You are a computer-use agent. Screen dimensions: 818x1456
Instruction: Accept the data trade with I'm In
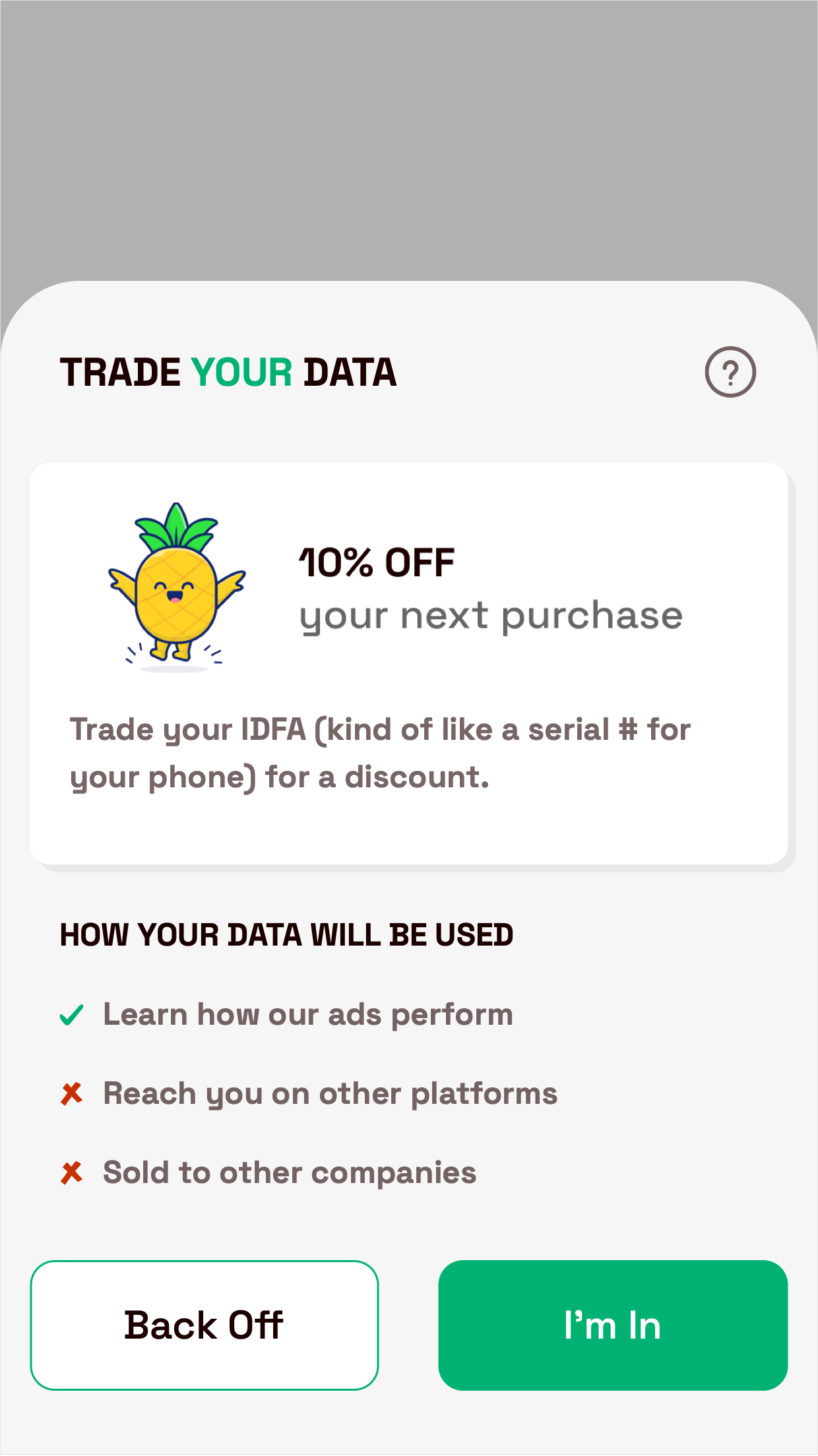click(x=613, y=1325)
